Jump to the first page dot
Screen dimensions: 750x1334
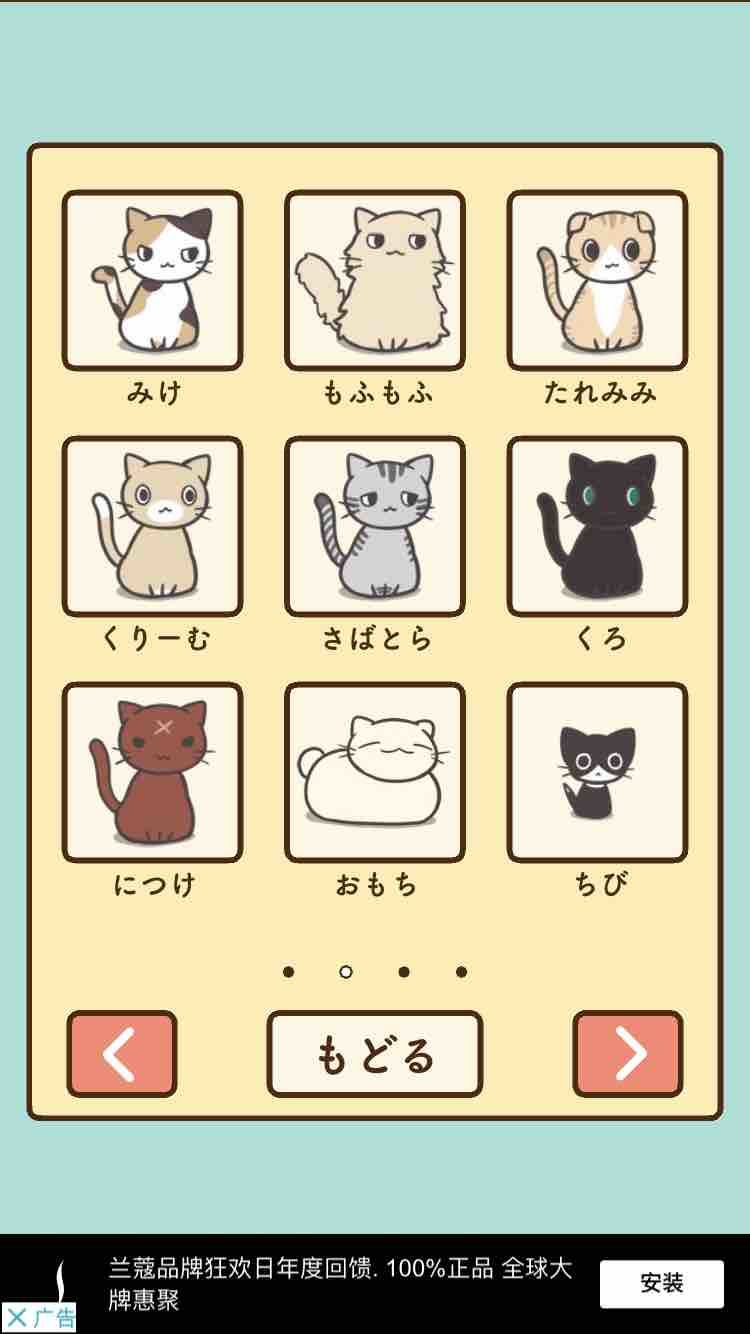[287, 968]
